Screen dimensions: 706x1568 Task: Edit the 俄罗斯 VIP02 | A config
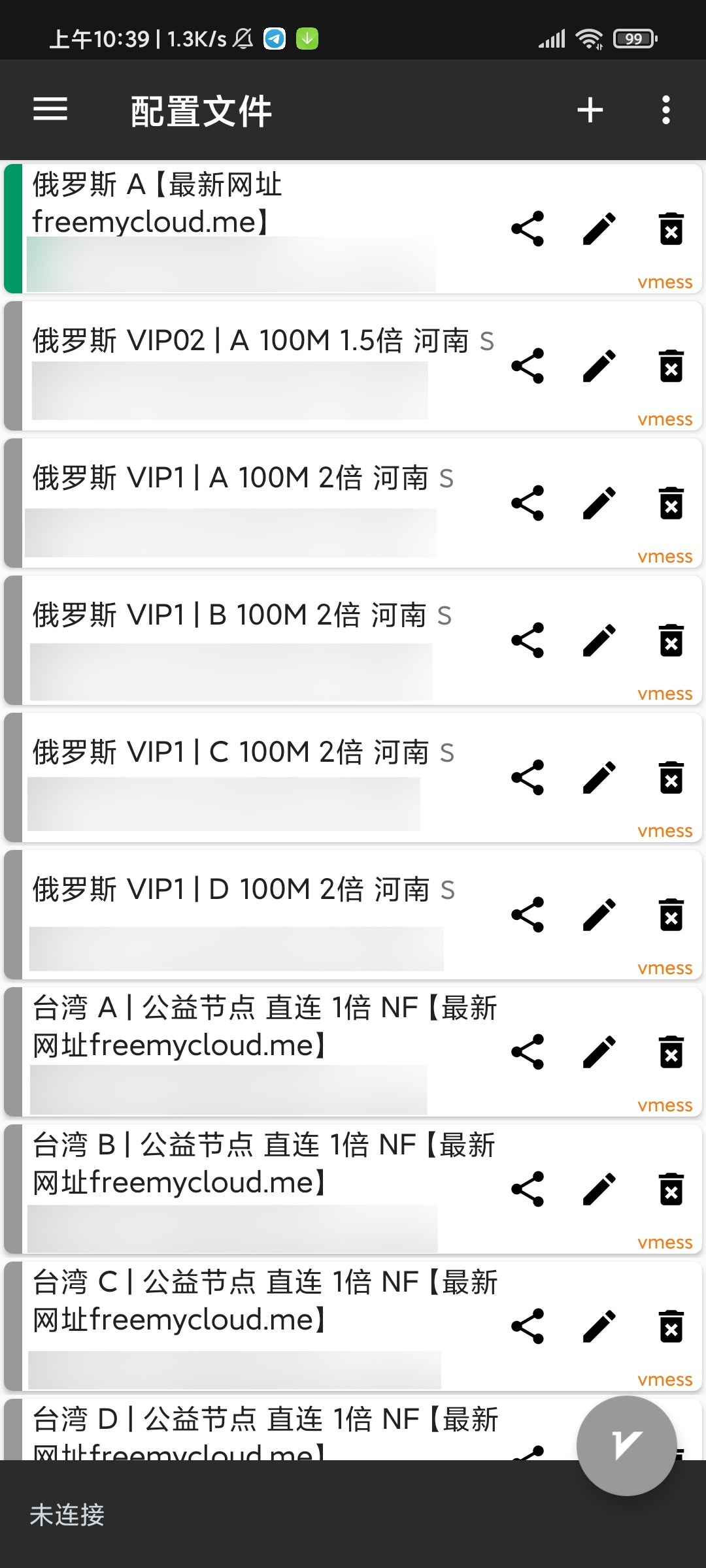(x=599, y=366)
